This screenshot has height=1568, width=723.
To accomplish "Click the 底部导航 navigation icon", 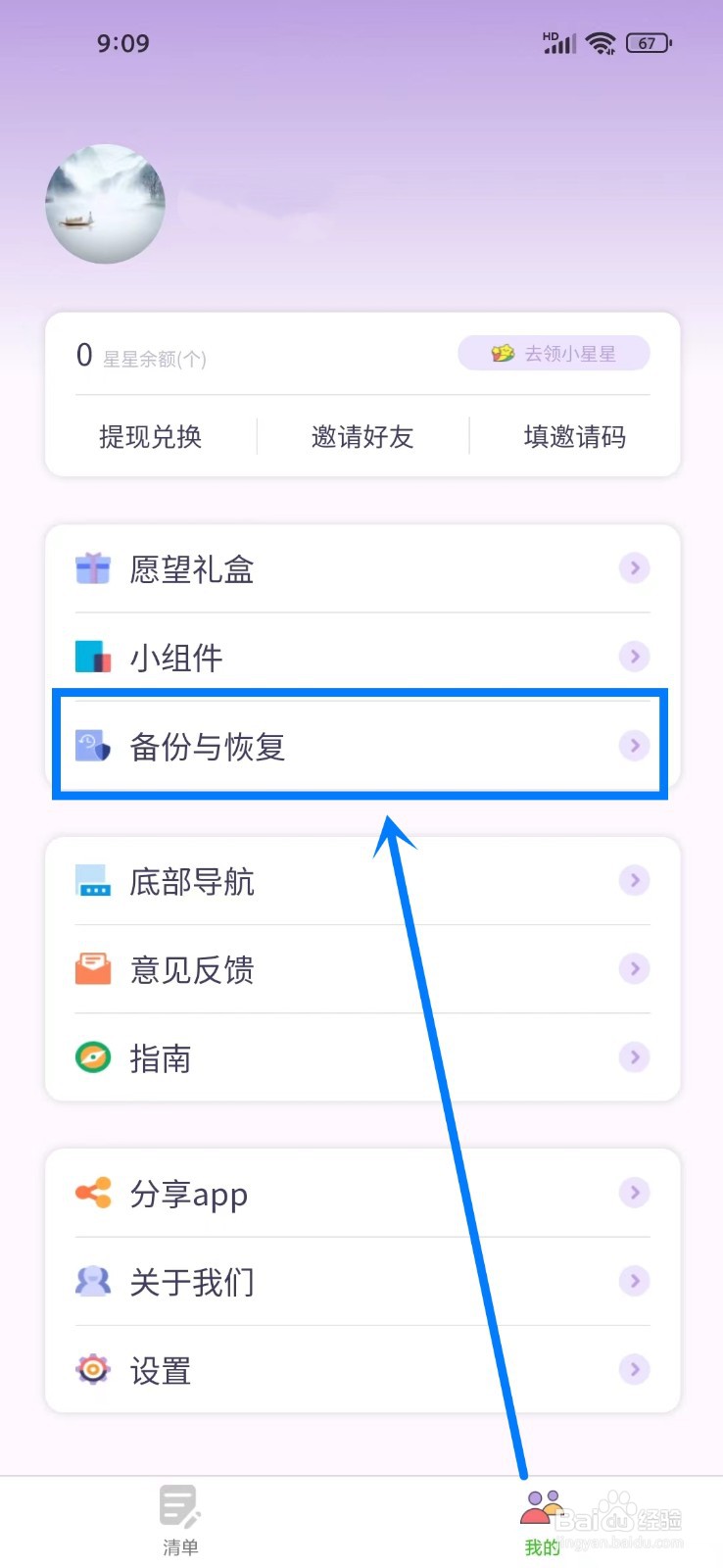I will point(93,880).
